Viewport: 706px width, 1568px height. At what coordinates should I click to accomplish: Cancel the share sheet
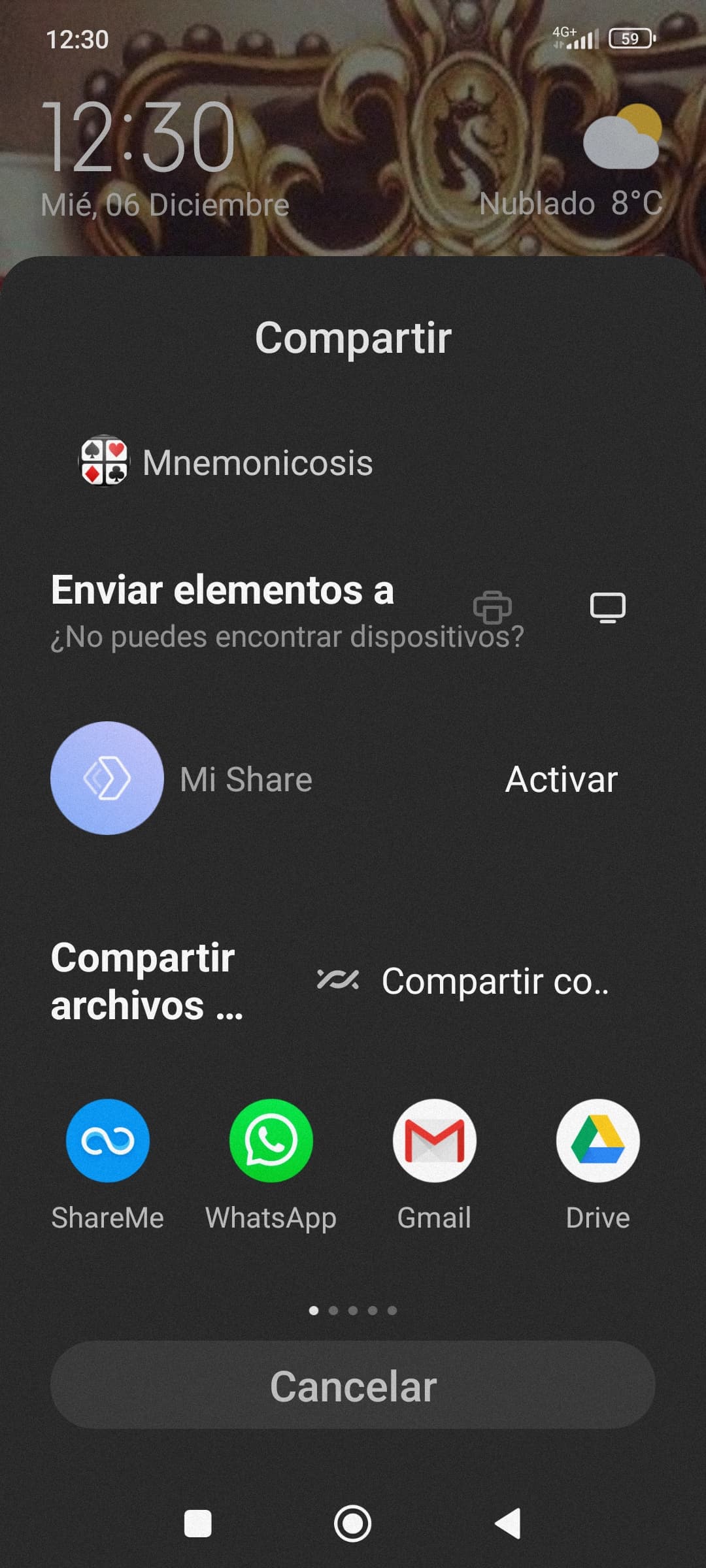click(353, 1386)
